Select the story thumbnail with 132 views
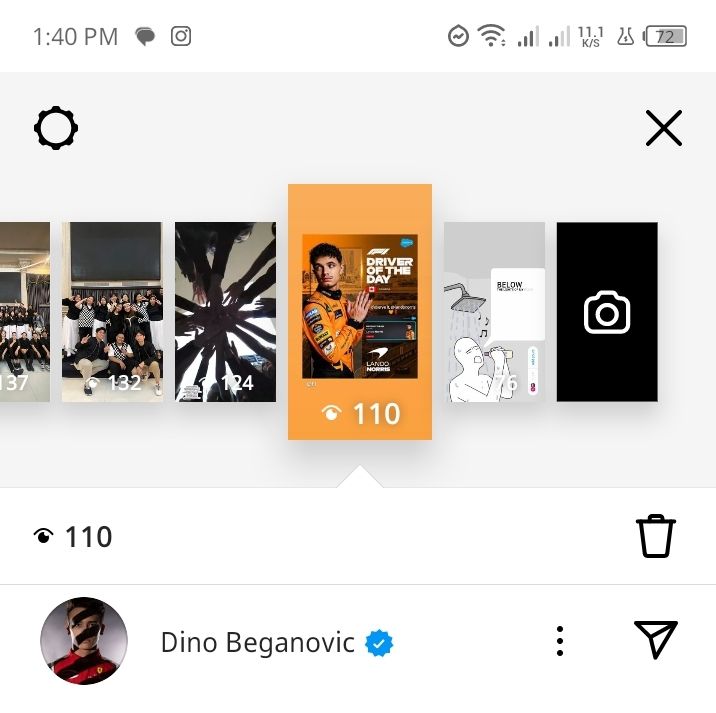This screenshot has width=716, height=713. 112,312
